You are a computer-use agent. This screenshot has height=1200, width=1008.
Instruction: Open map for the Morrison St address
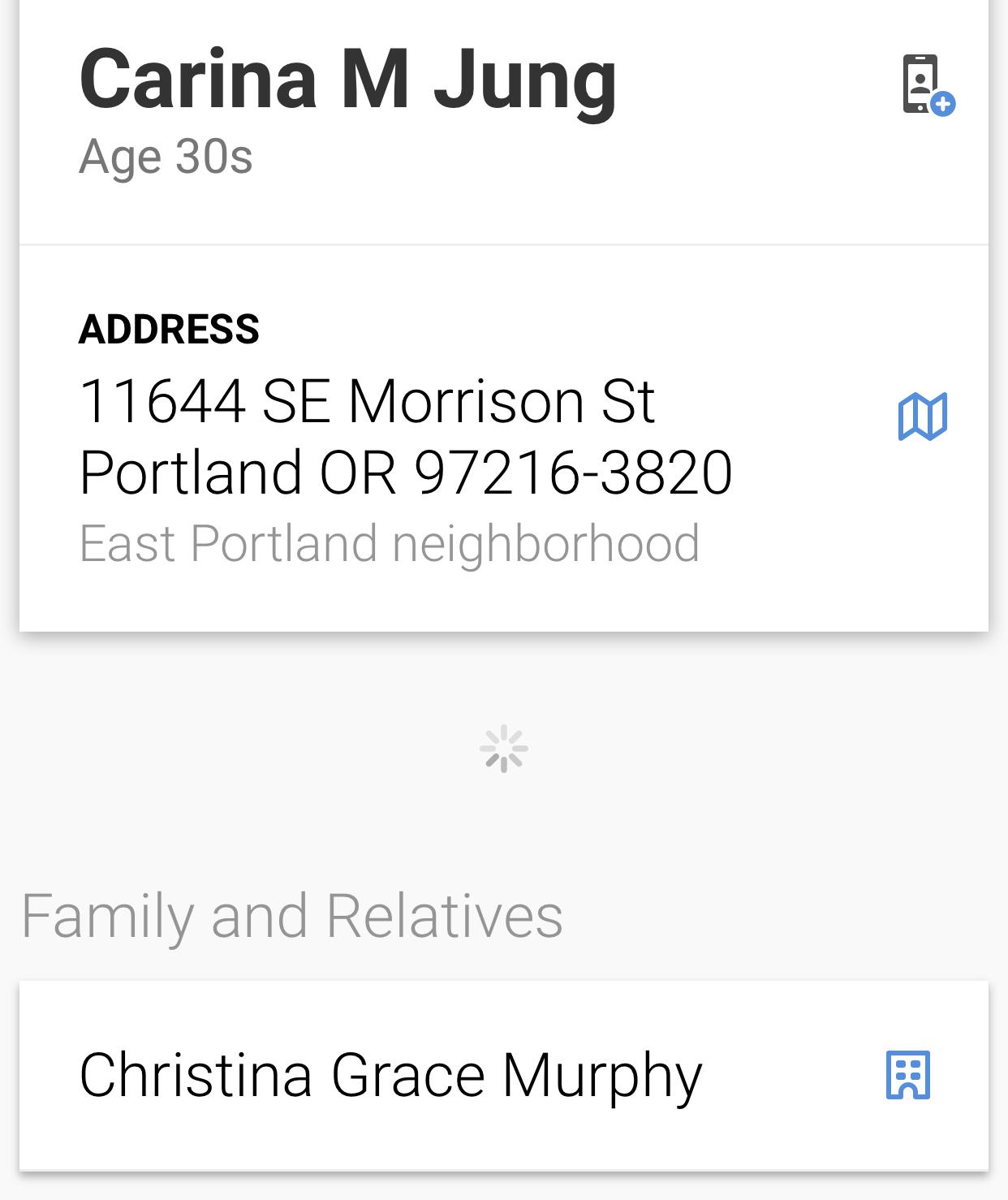click(922, 417)
